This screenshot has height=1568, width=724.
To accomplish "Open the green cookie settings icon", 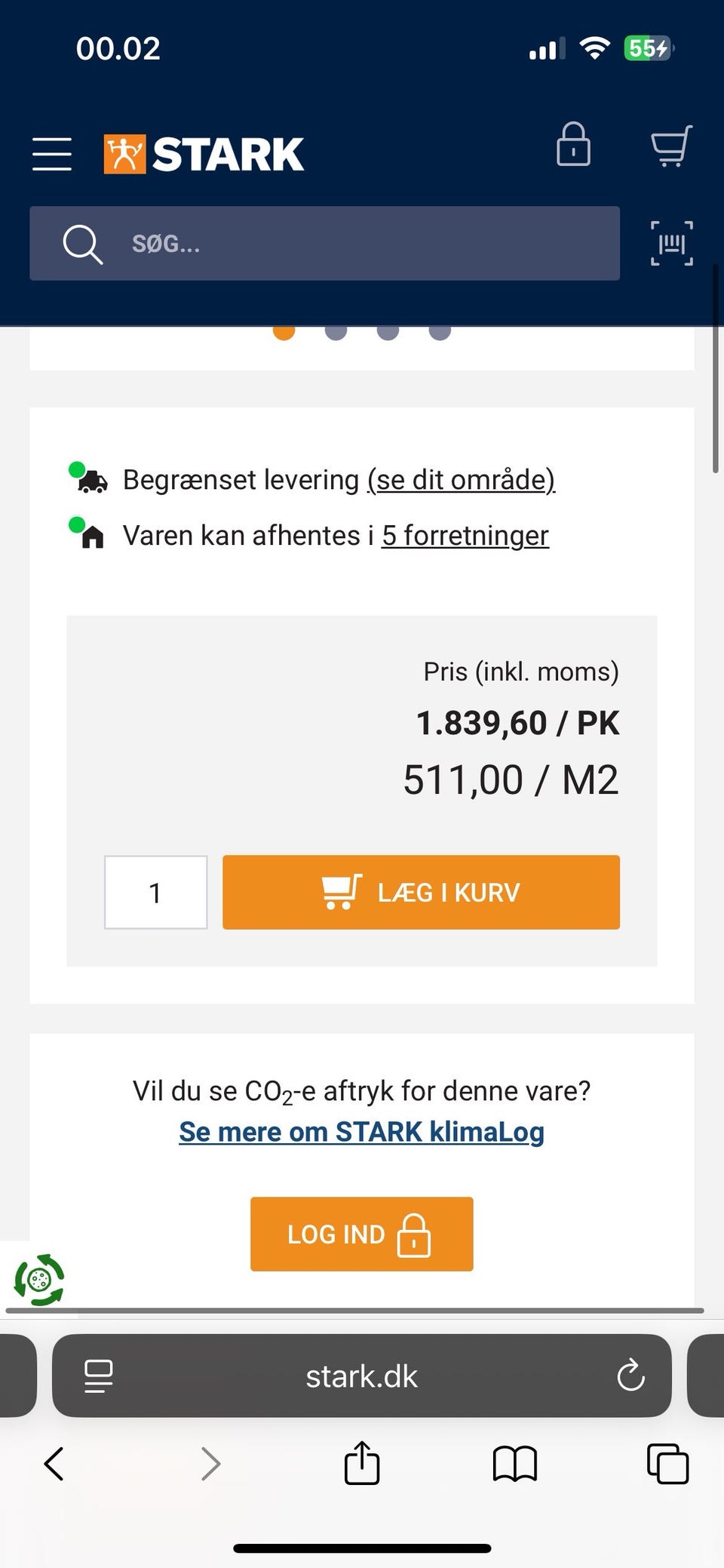I will pos(39,1281).
